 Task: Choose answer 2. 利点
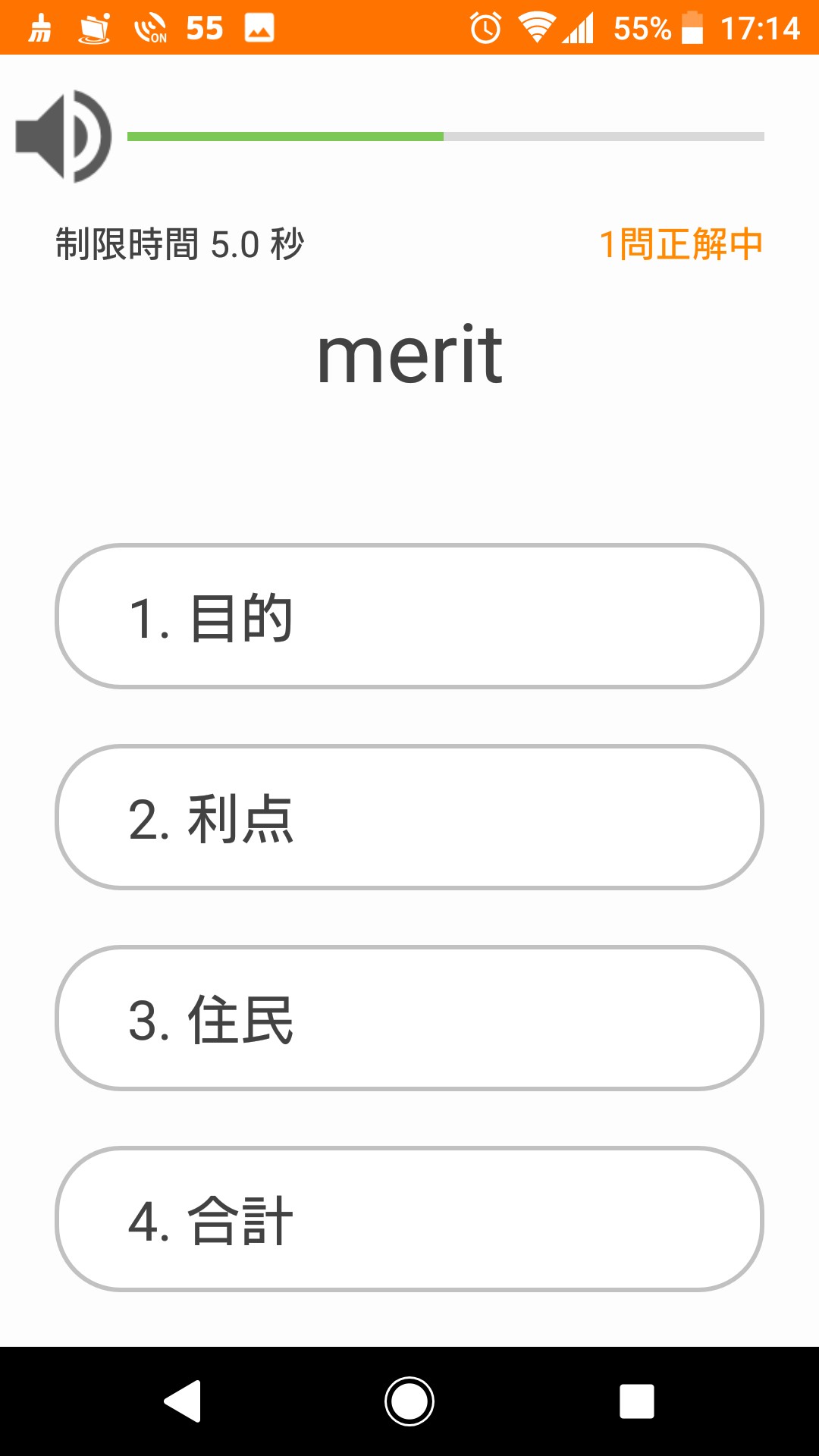tap(409, 817)
